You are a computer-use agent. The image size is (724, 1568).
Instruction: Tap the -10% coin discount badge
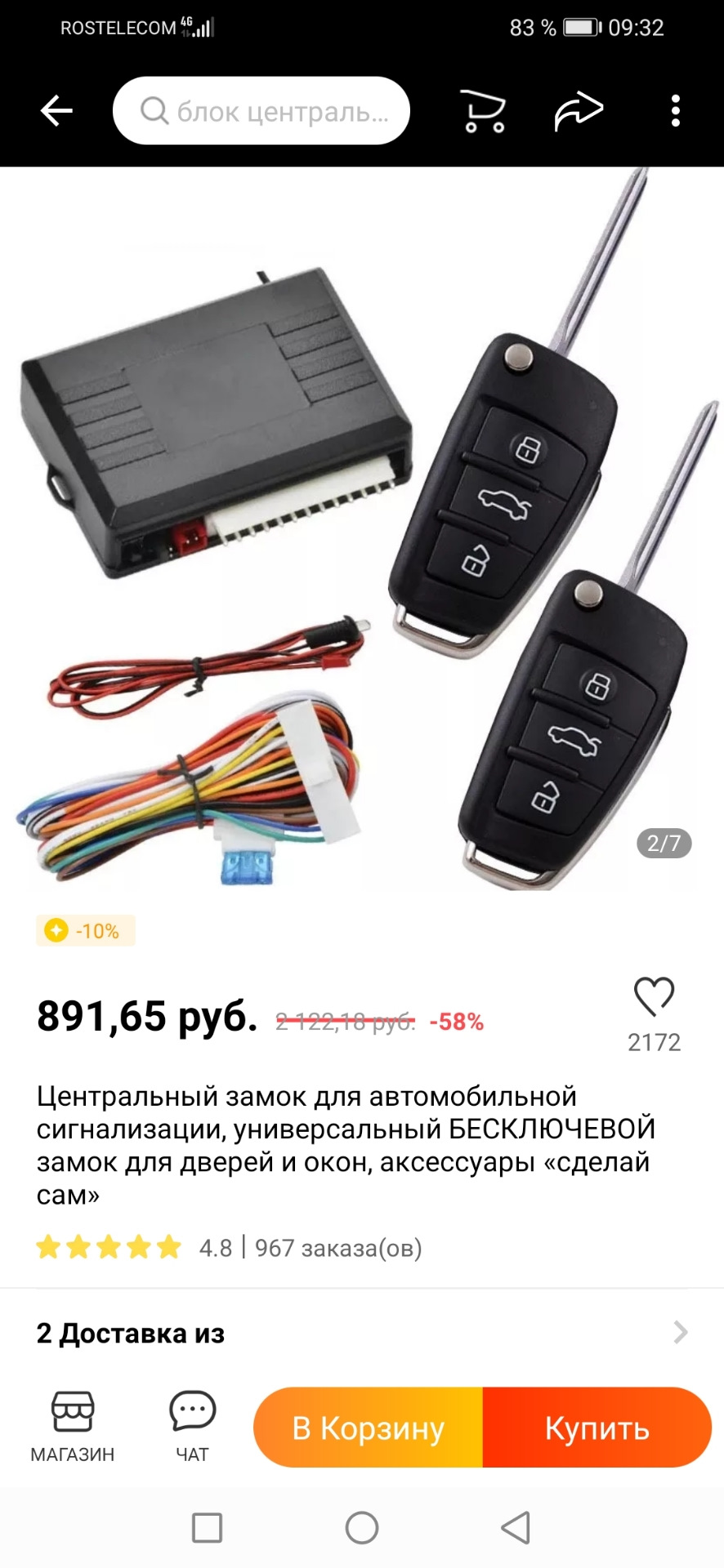click(86, 930)
